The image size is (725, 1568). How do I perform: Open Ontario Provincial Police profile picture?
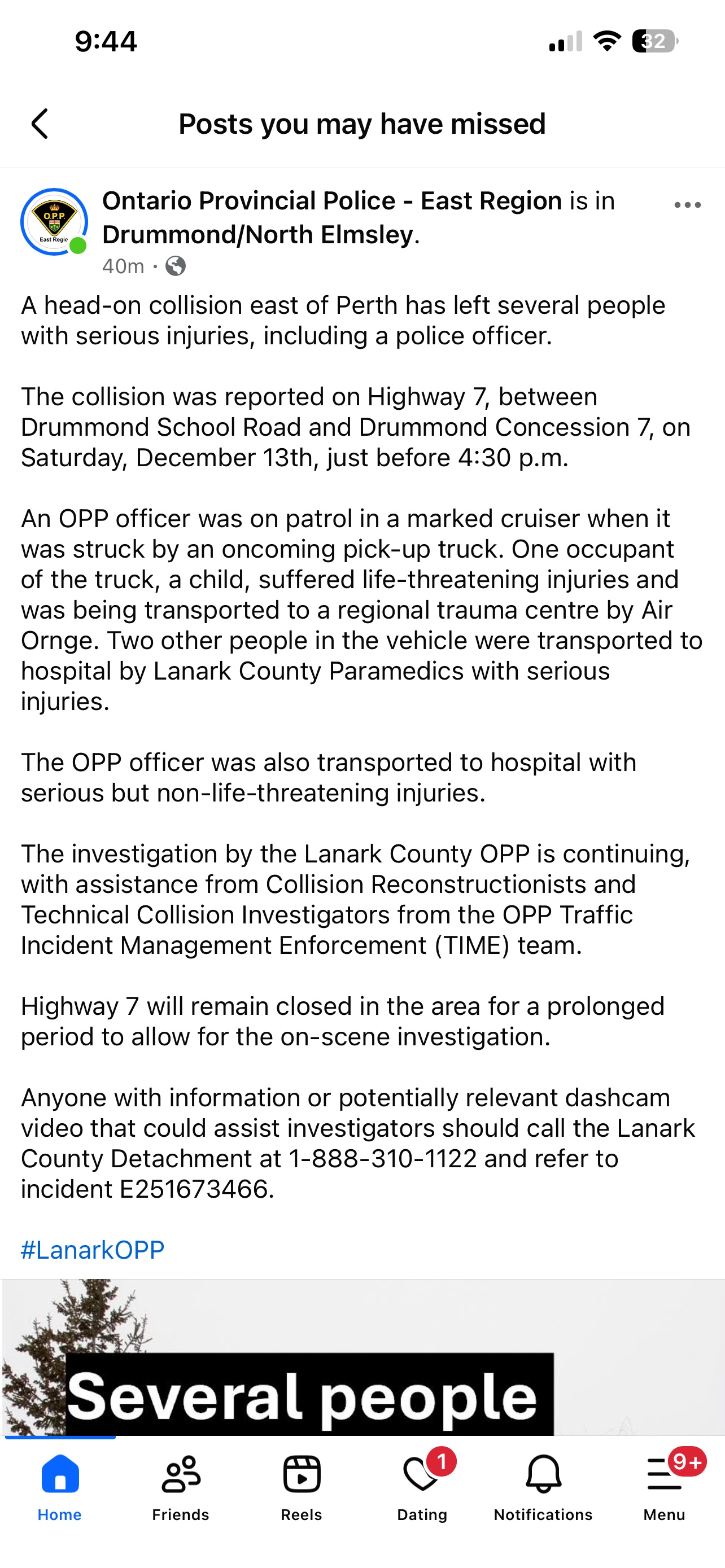[x=54, y=222]
